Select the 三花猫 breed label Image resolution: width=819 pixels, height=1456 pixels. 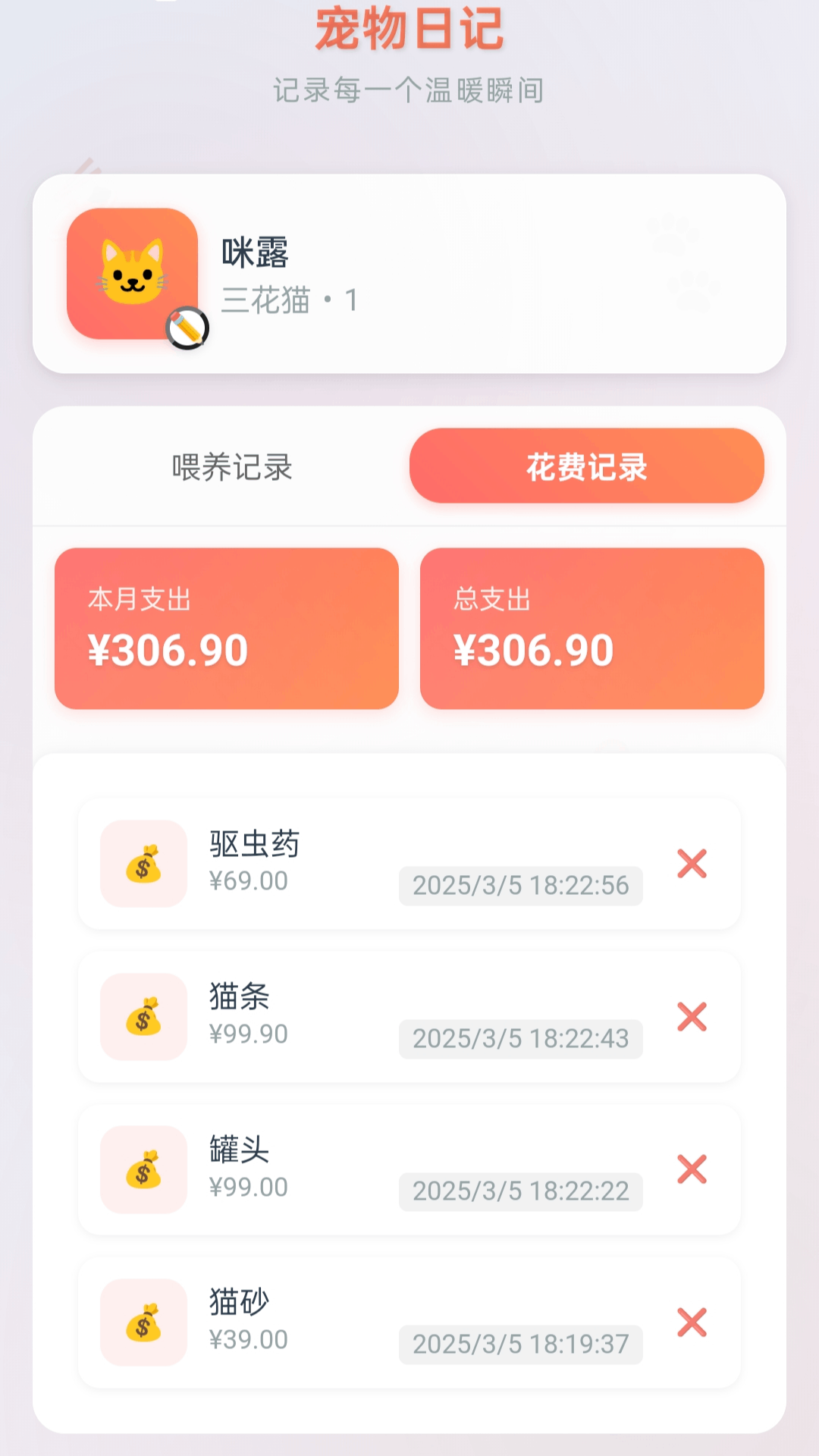click(265, 301)
